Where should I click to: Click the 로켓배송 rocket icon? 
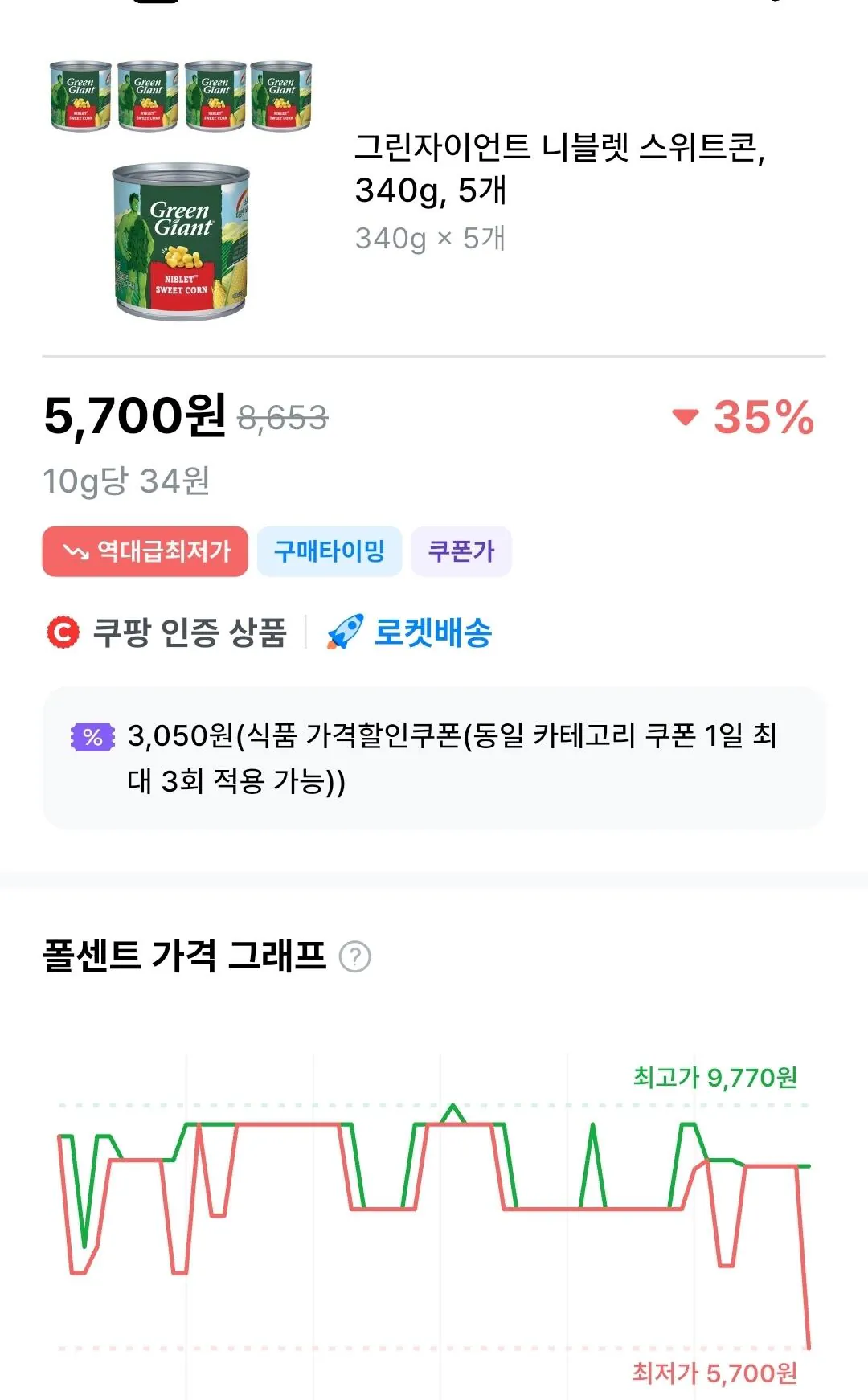click(344, 633)
